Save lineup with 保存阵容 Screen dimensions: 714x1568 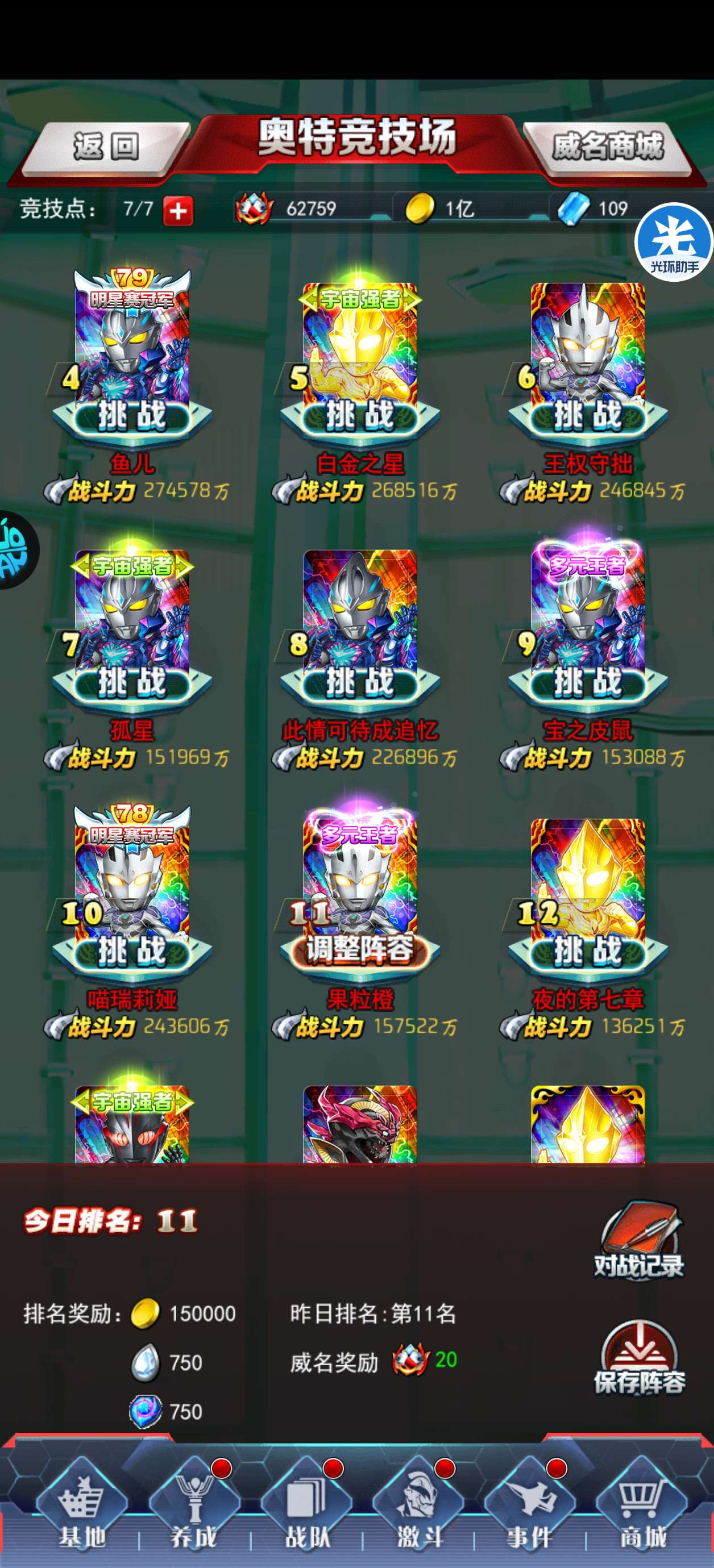pyautogui.click(x=638, y=1358)
